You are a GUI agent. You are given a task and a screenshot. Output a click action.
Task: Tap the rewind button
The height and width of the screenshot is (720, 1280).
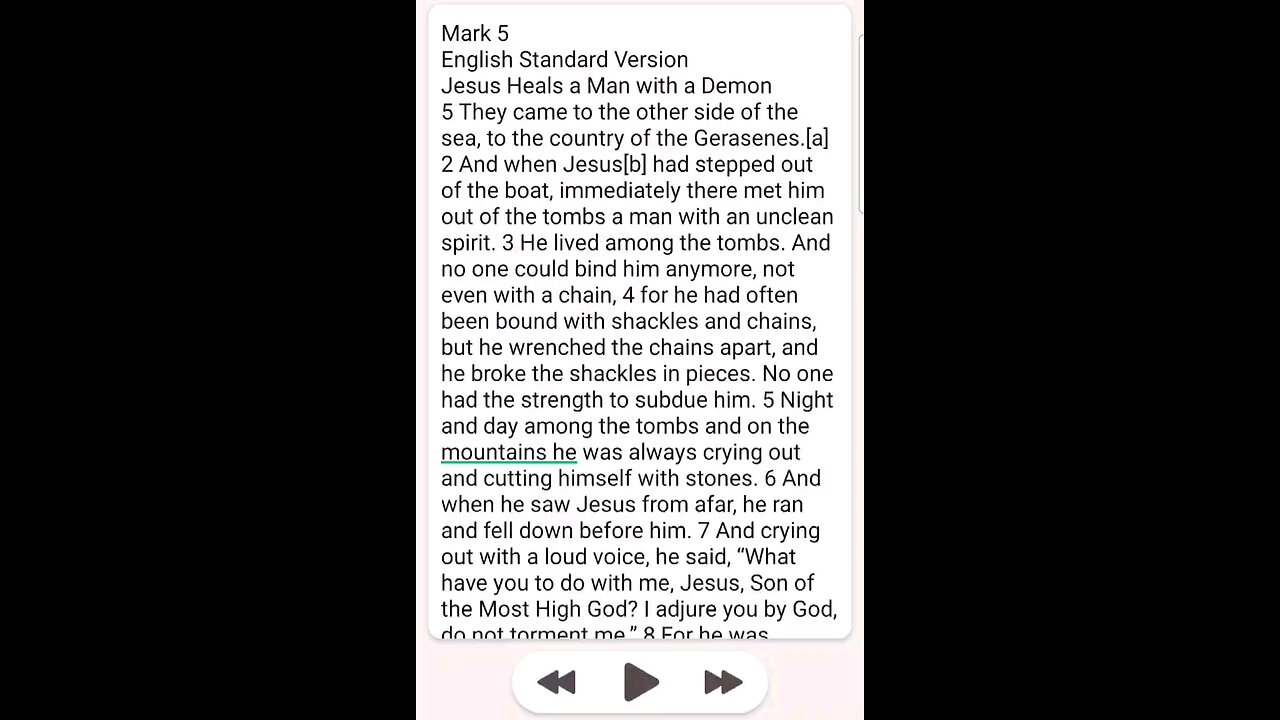(x=557, y=683)
